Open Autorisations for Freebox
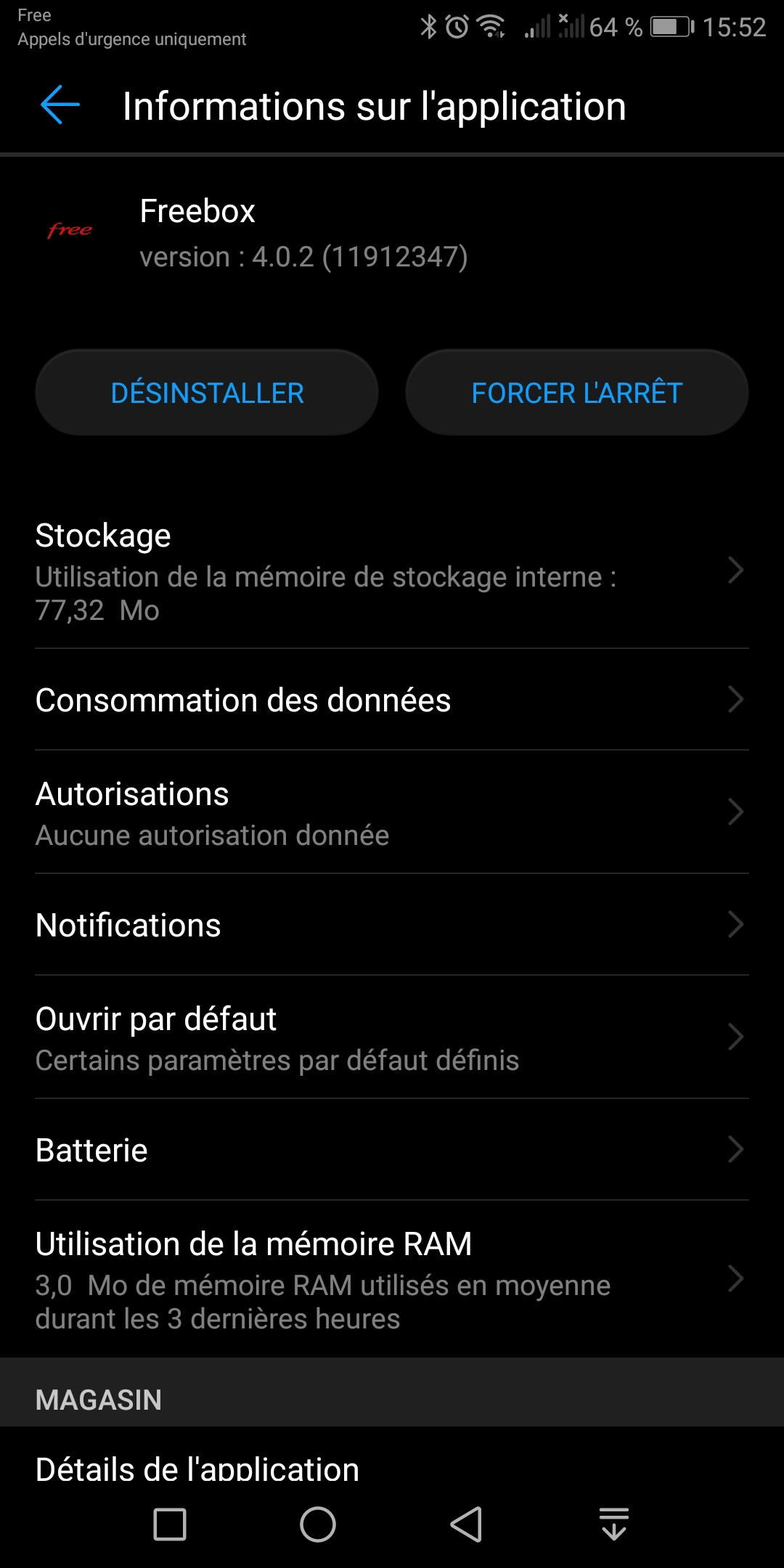The width and height of the screenshot is (784, 1568). point(392,813)
